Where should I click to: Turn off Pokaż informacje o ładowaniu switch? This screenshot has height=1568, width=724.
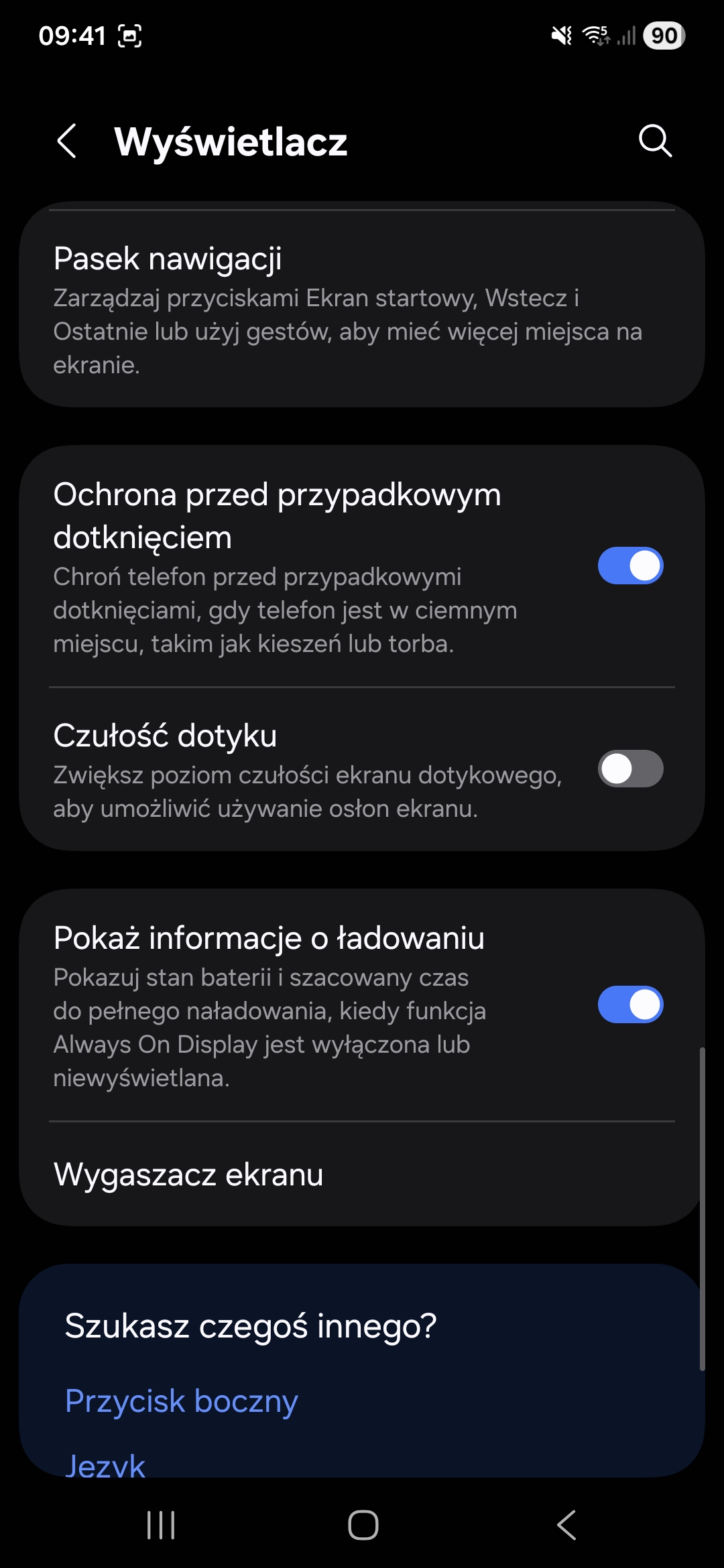630,1004
